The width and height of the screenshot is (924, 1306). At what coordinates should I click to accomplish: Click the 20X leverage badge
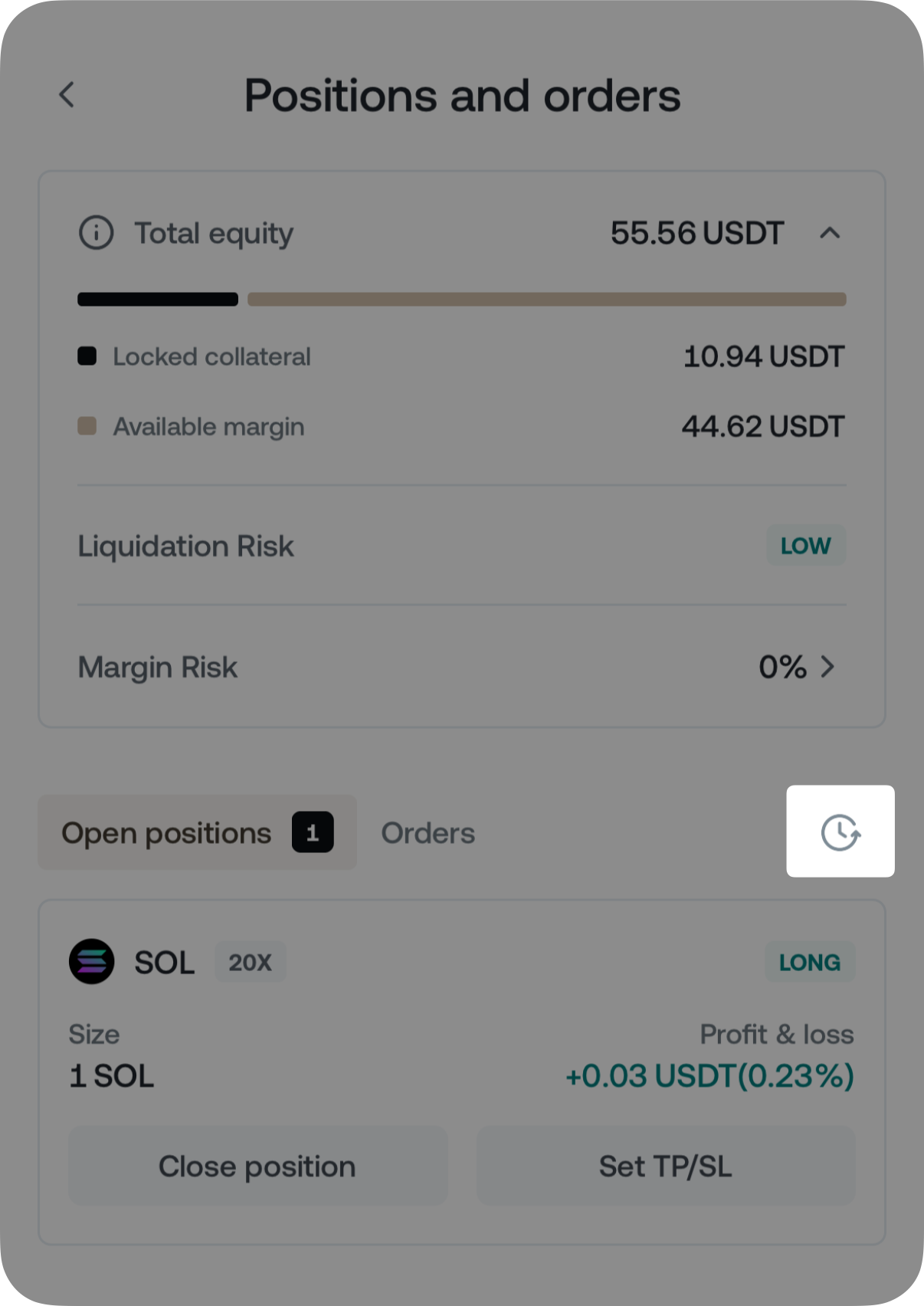tap(251, 962)
